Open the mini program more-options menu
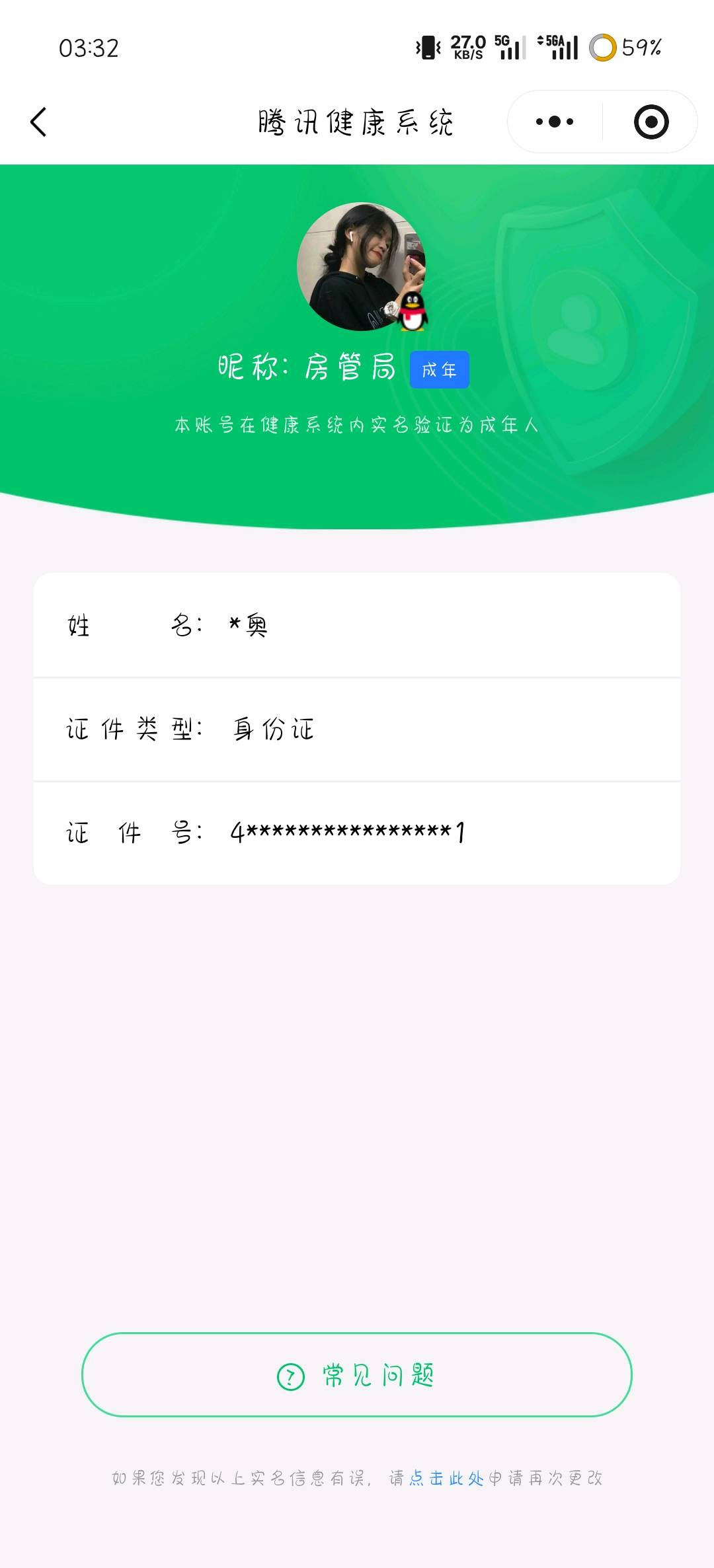714x1568 pixels. tap(555, 122)
